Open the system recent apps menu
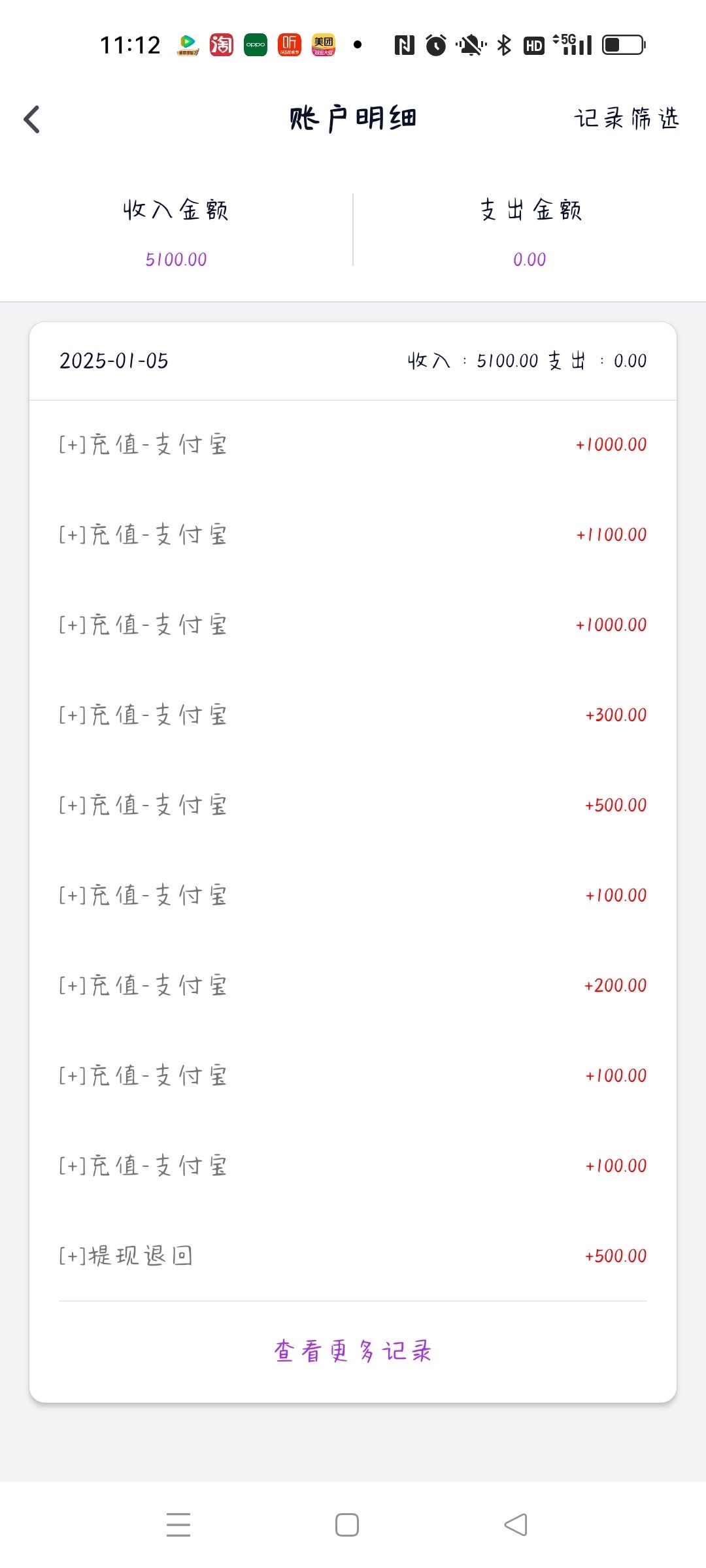Image resolution: width=706 pixels, height=1568 pixels. click(178, 1524)
